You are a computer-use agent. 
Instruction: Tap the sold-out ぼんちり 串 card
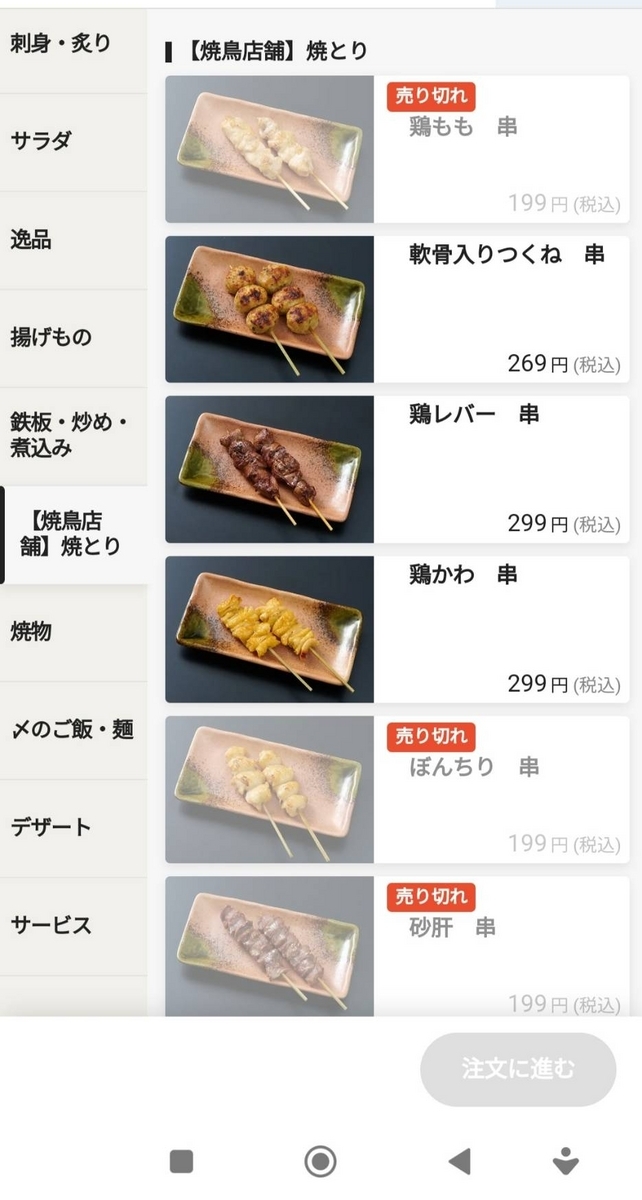pos(397,789)
